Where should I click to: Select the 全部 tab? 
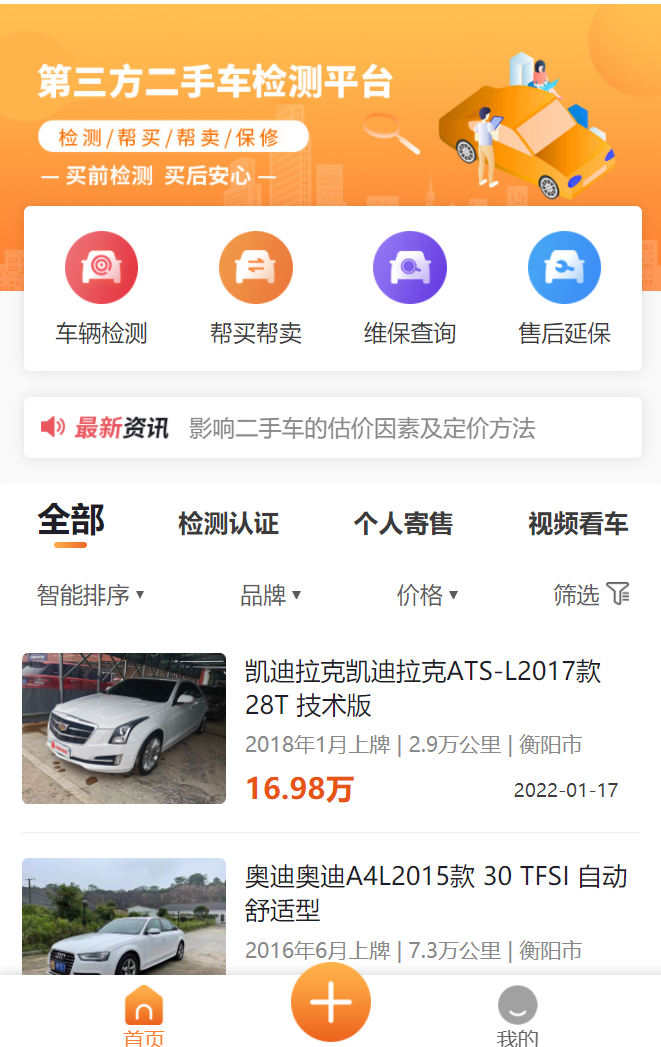tap(70, 521)
